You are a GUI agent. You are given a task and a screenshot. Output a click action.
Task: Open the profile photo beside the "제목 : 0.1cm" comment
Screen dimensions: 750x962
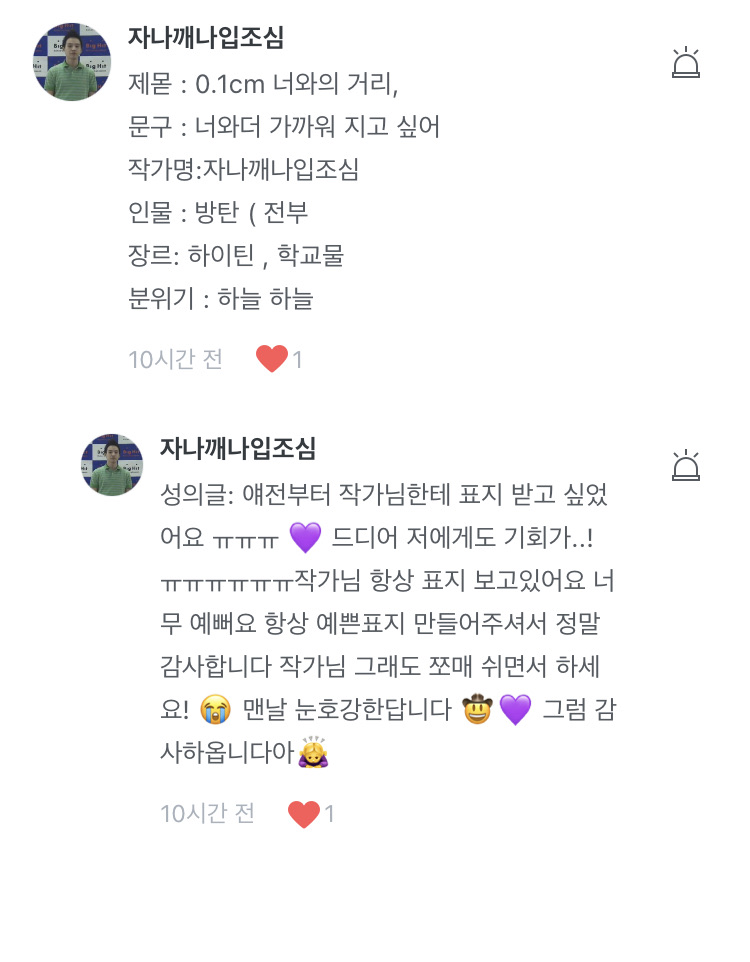pos(72,62)
